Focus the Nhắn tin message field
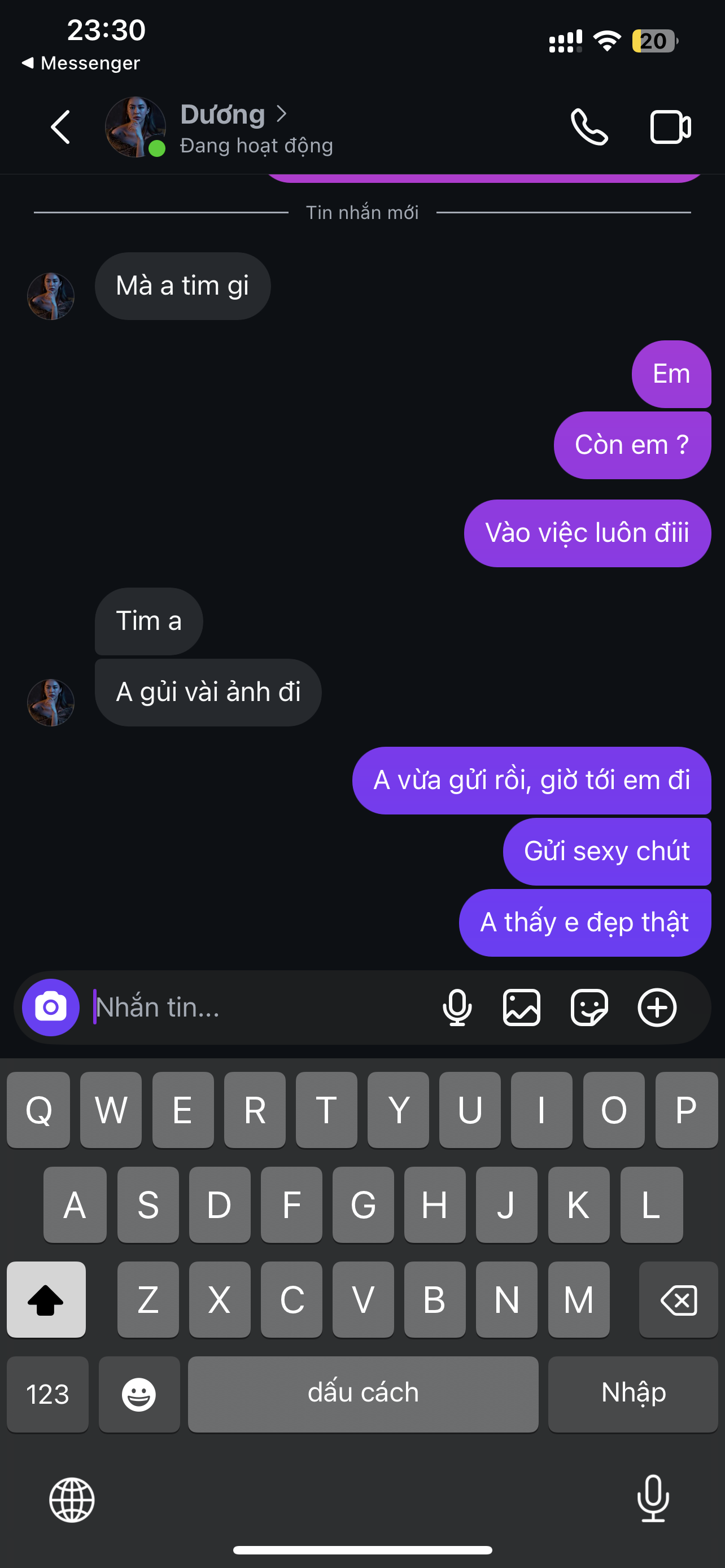The height and width of the screenshot is (1568, 725). pyautogui.click(x=256, y=1008)
